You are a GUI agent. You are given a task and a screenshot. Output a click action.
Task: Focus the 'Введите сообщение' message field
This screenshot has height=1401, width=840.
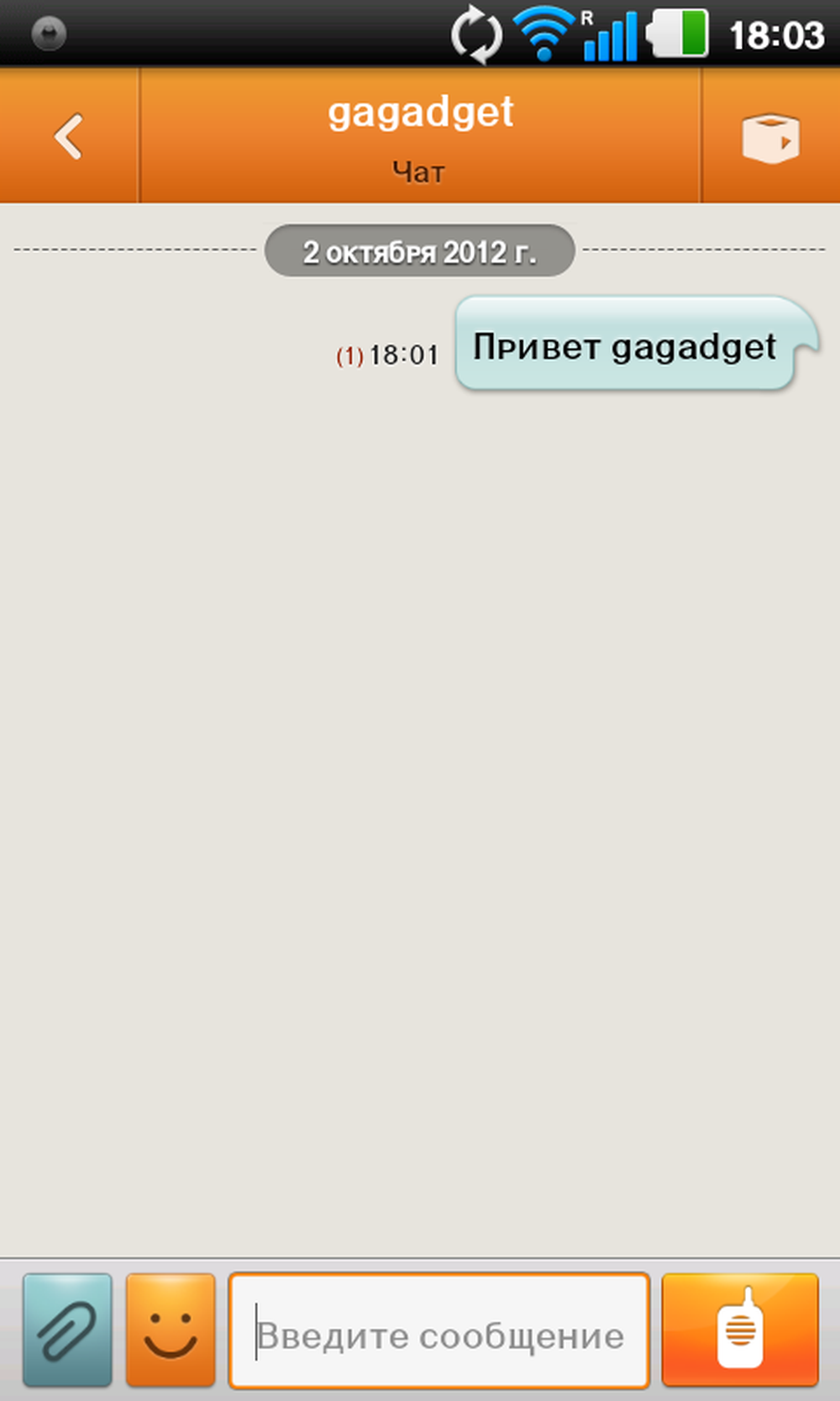pyautogui.click(x=439, y=1330)
